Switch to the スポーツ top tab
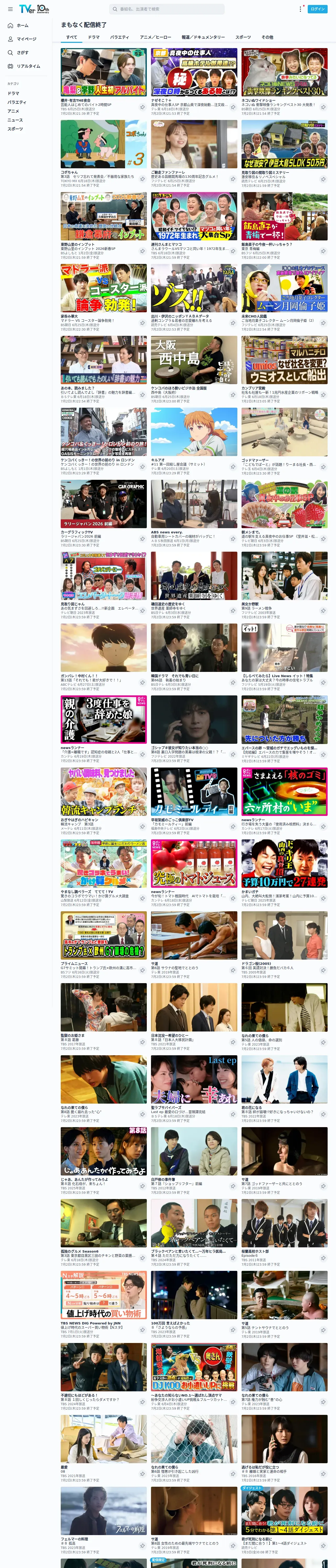336x1568 pixels. tap(243, 37)
